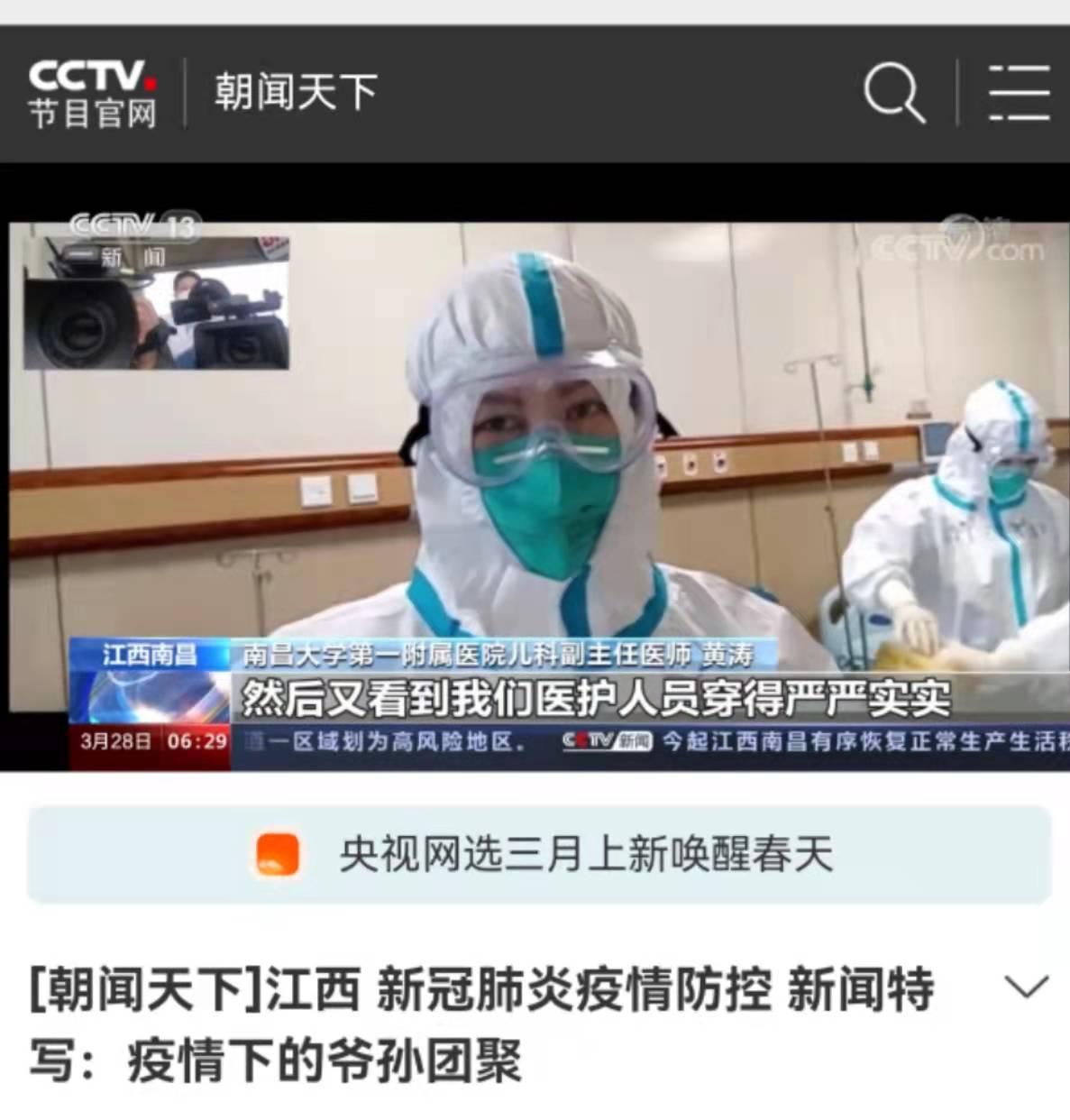
Task: Expand the video title description chevron
Action: point(1026,987)
